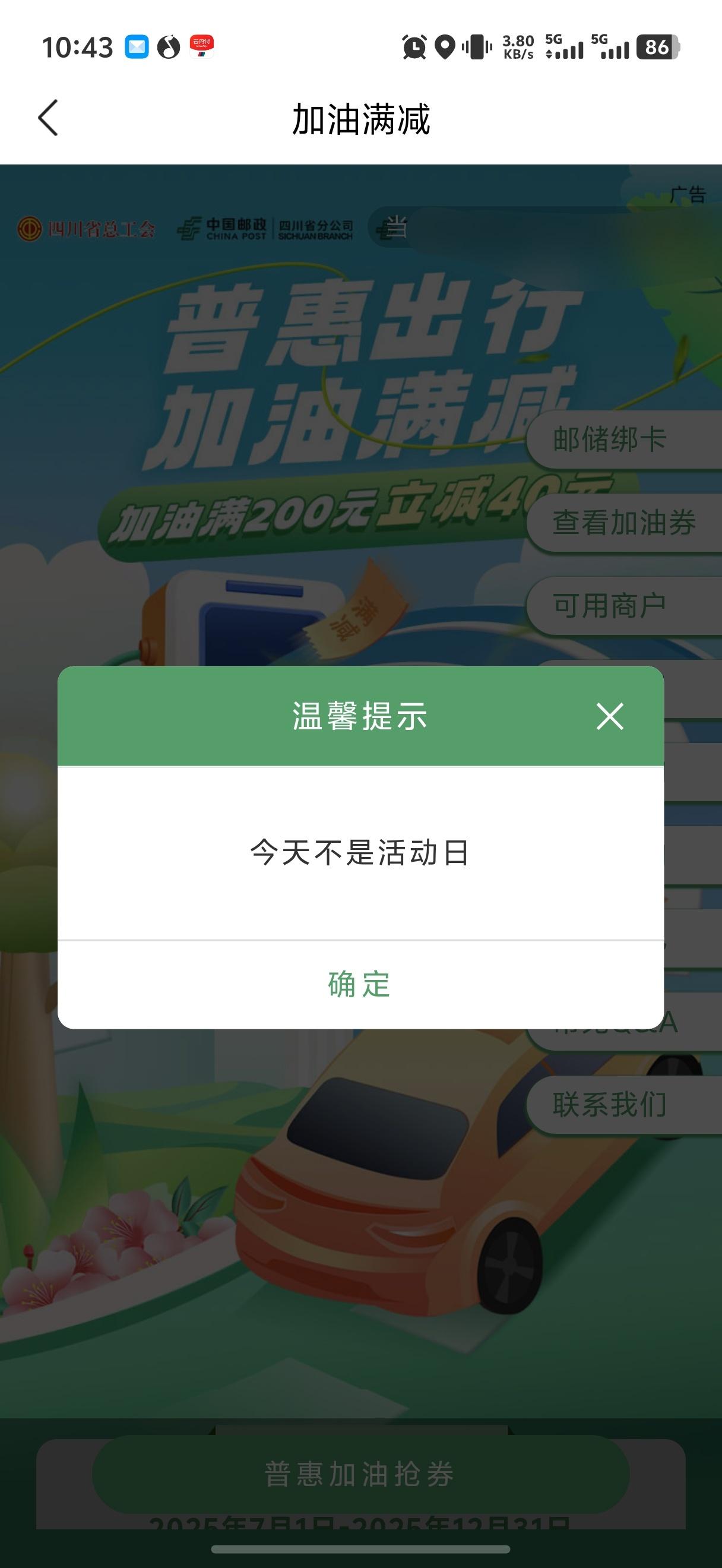Confirm the dialog with 确定
The height and width of the screenshot is (1568, 722).
360,984
